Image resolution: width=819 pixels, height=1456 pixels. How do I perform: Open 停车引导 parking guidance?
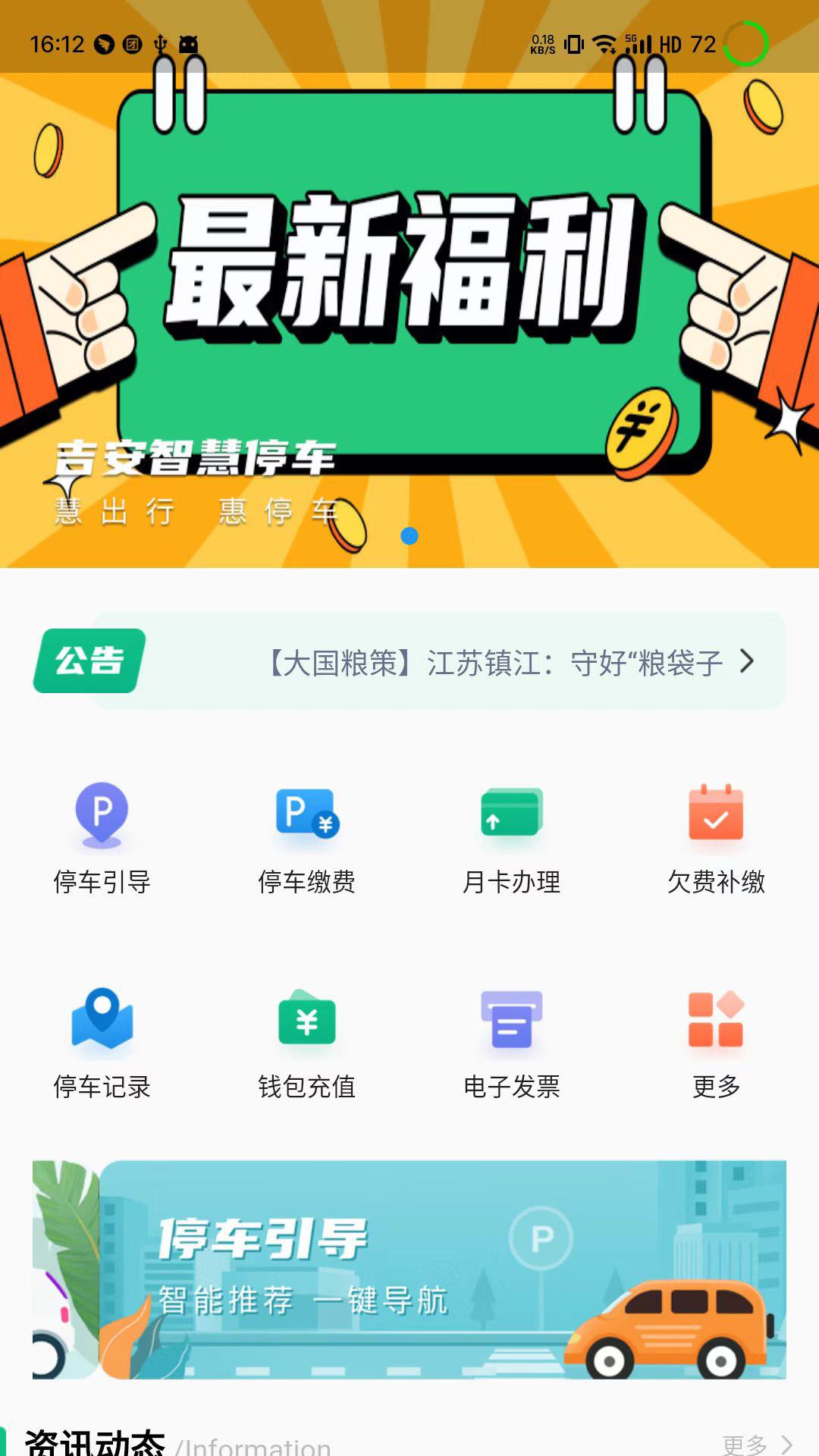[102, 839]
